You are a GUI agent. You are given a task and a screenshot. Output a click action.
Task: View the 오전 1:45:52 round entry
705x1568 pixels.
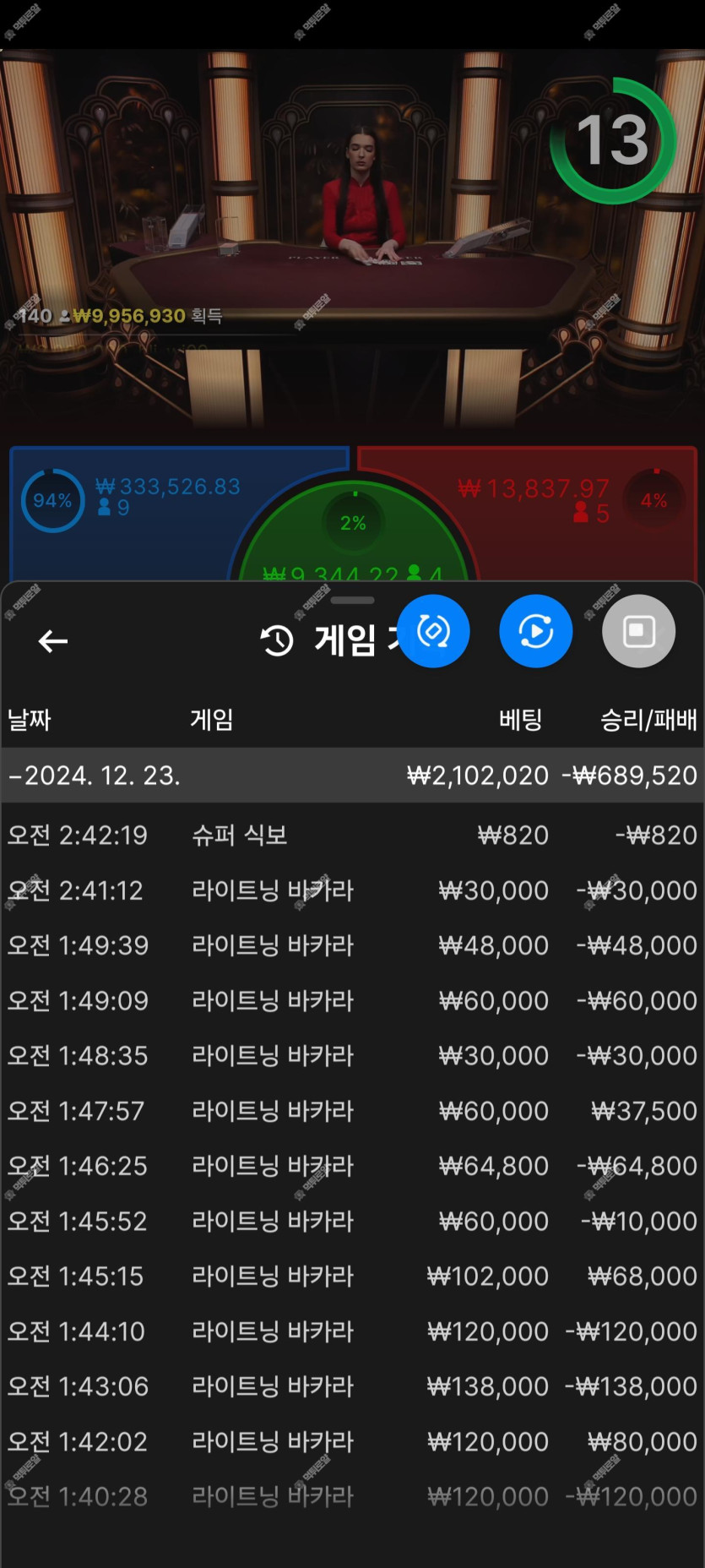(352, 1221)
